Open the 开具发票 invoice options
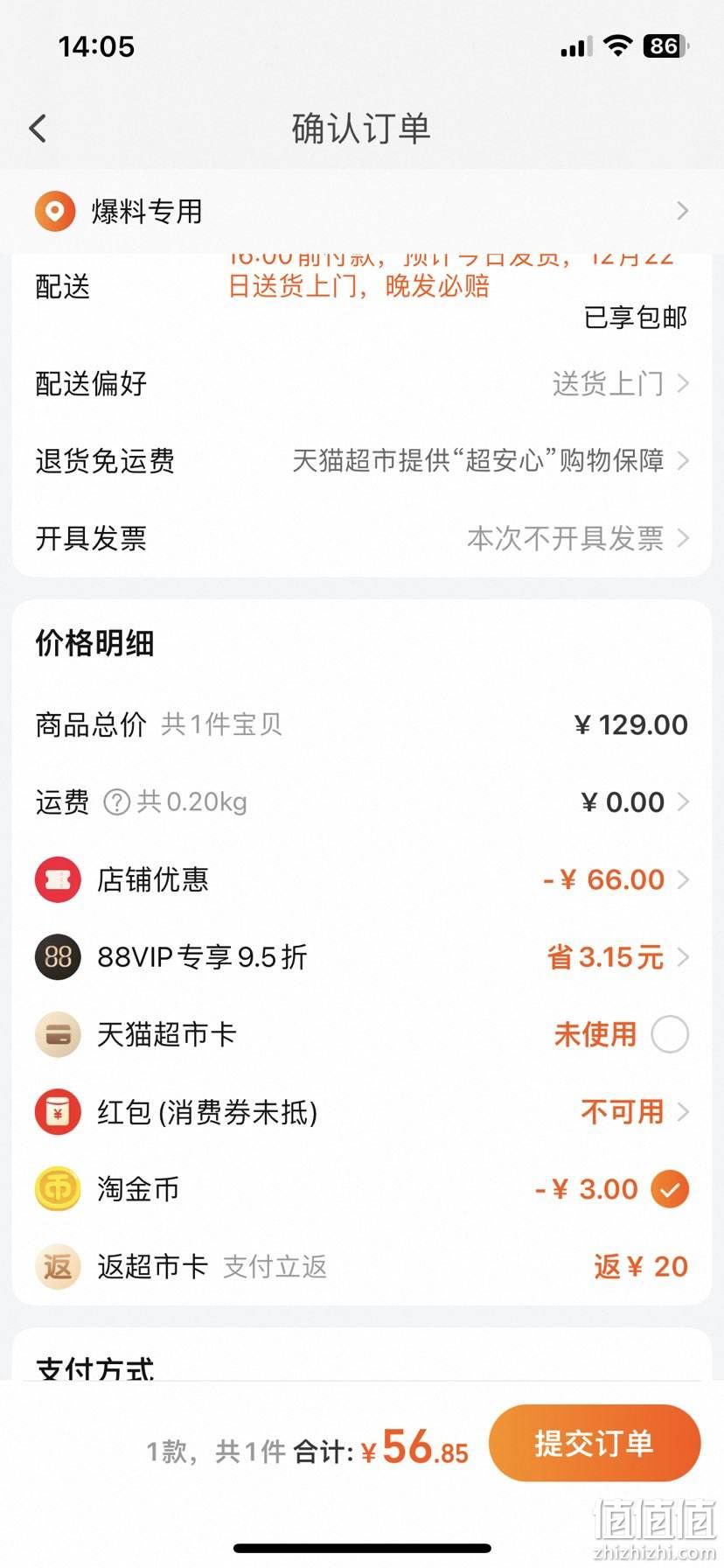The width and height of the screenshot is (724, 1568). coord(362,538)
